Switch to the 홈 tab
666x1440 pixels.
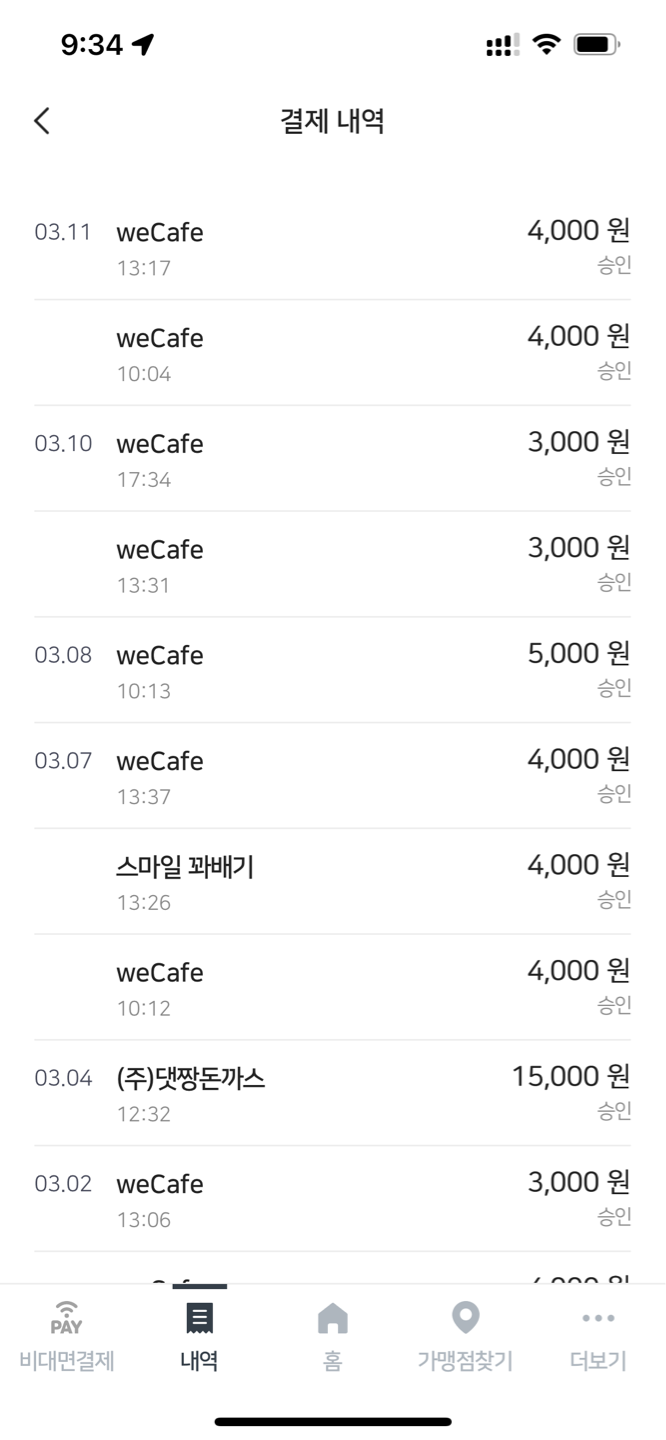tap(333, 1335)
